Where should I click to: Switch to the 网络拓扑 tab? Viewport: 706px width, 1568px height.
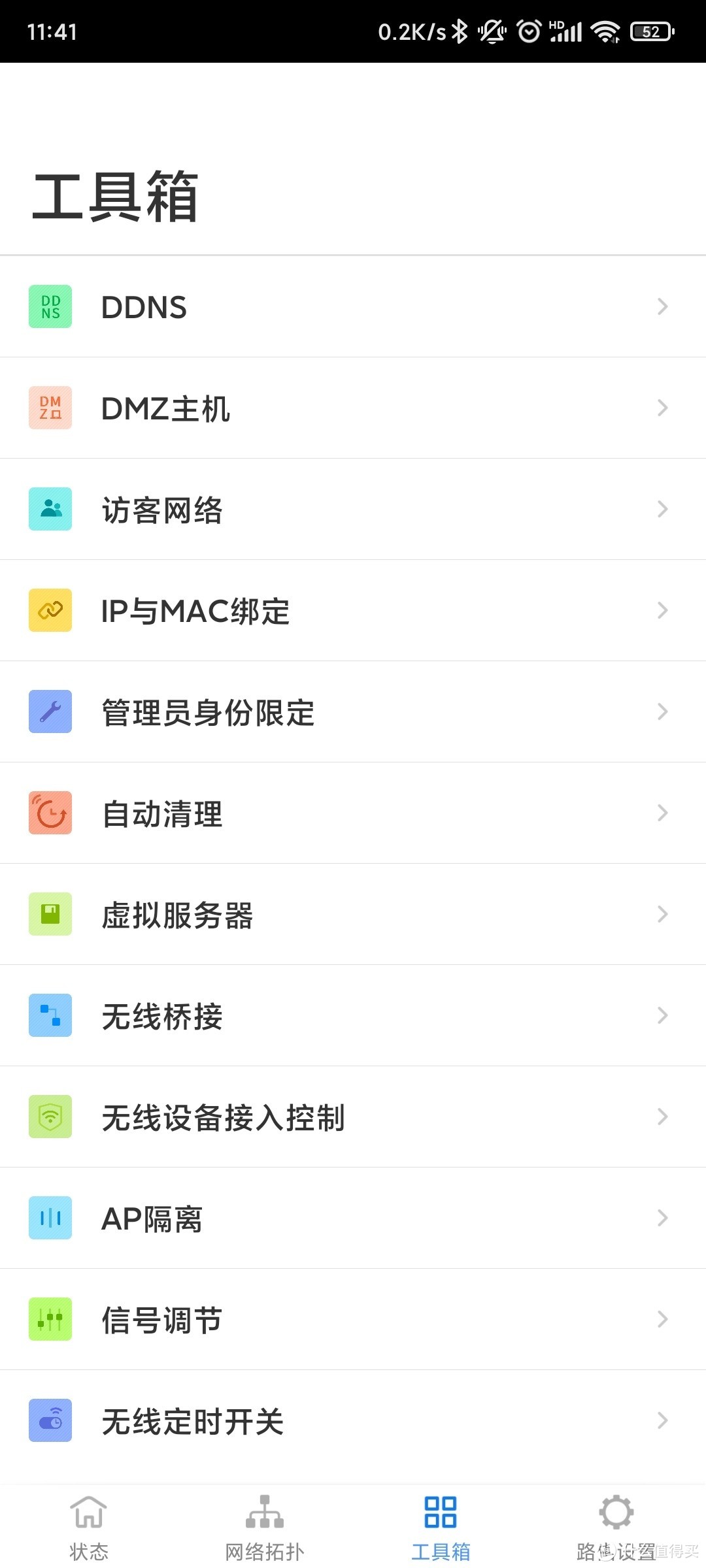265,1522
